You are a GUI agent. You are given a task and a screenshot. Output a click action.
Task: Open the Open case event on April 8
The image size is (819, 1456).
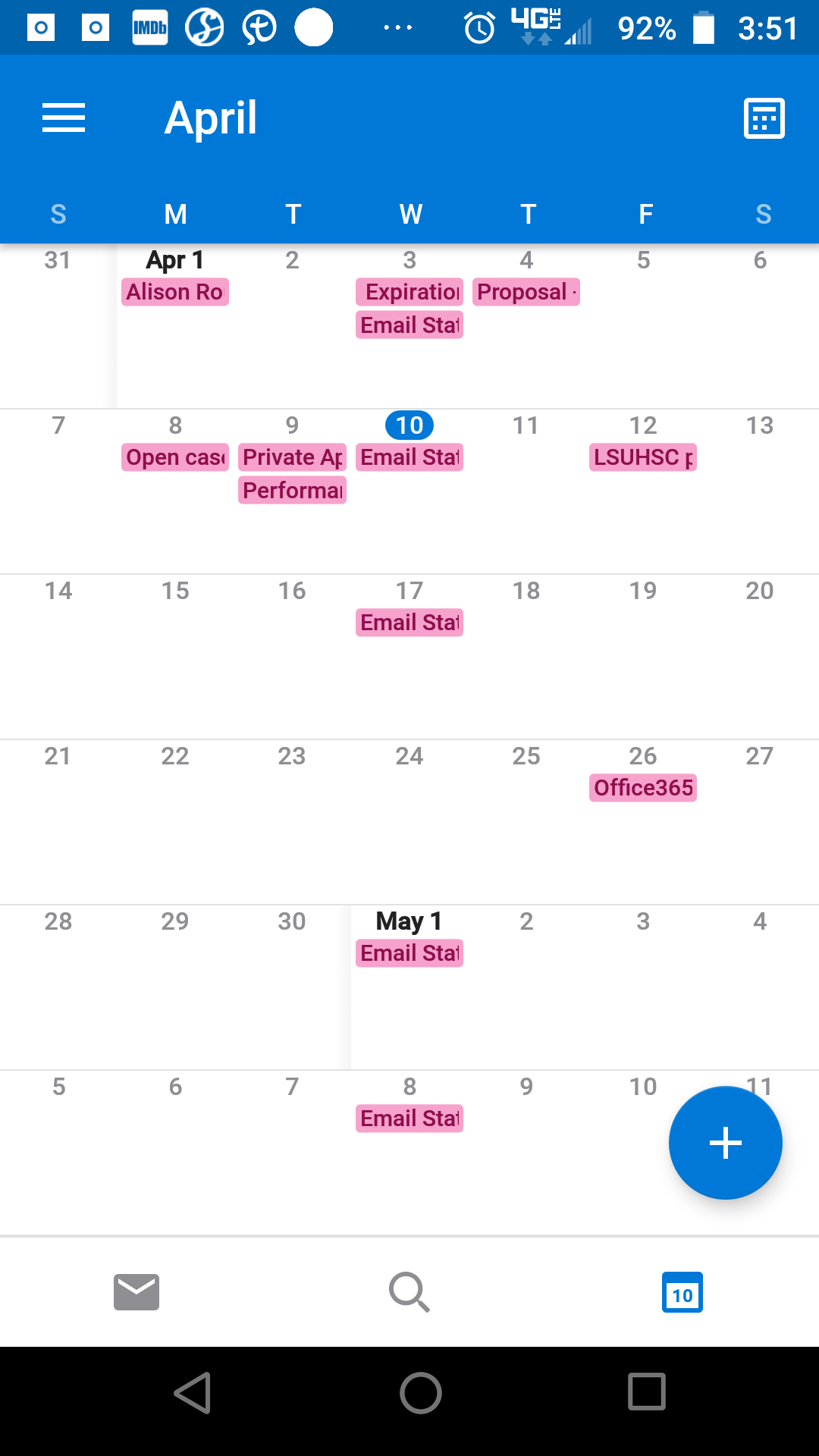coord(175,457)
